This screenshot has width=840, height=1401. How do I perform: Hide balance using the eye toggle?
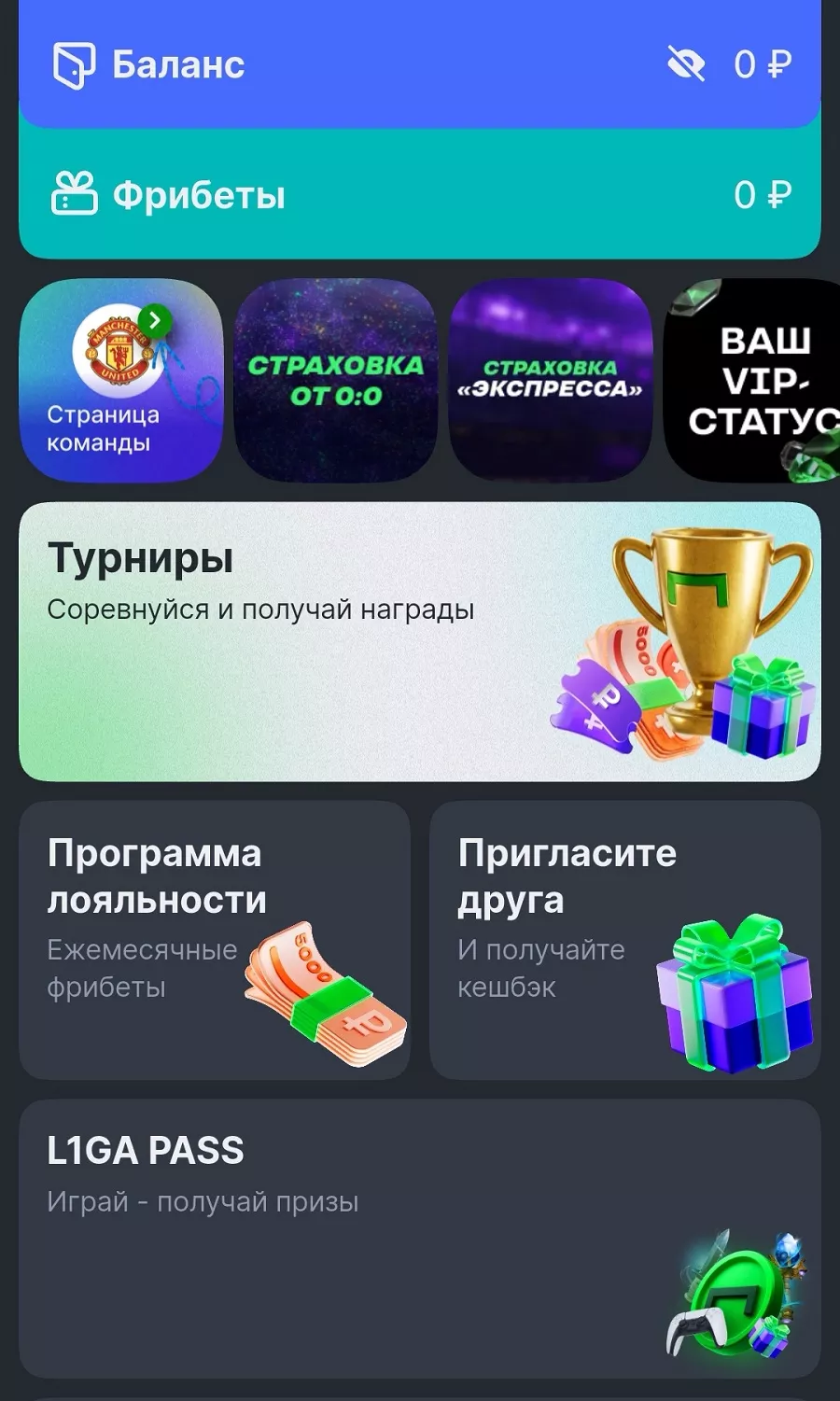click(686, 63)
